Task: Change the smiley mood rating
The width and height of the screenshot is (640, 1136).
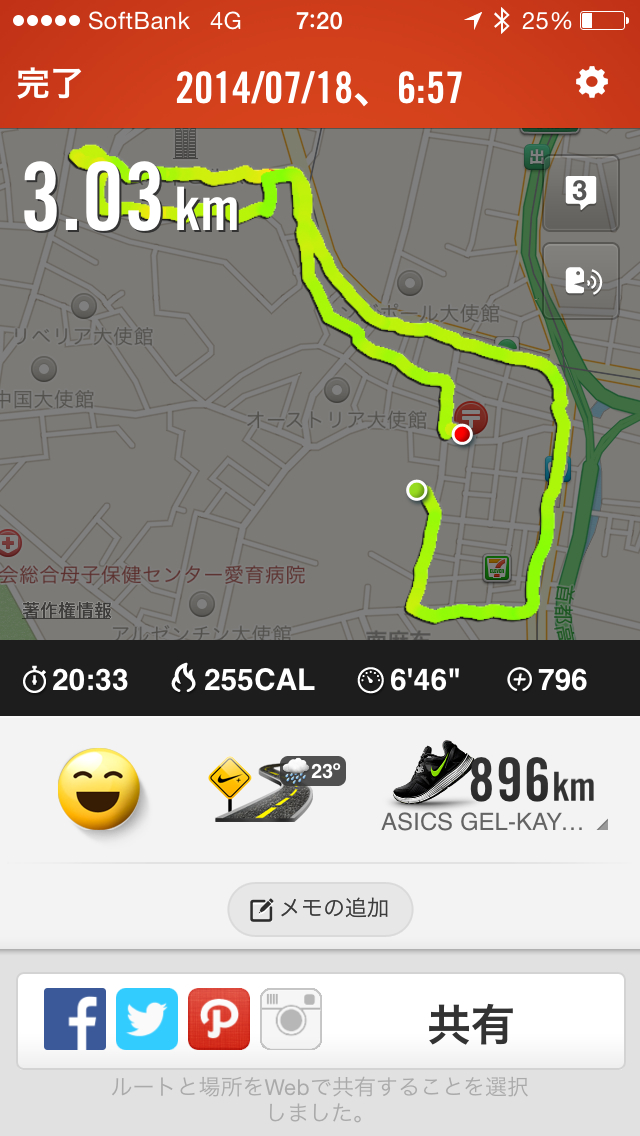Action: (x=99, y=790)
